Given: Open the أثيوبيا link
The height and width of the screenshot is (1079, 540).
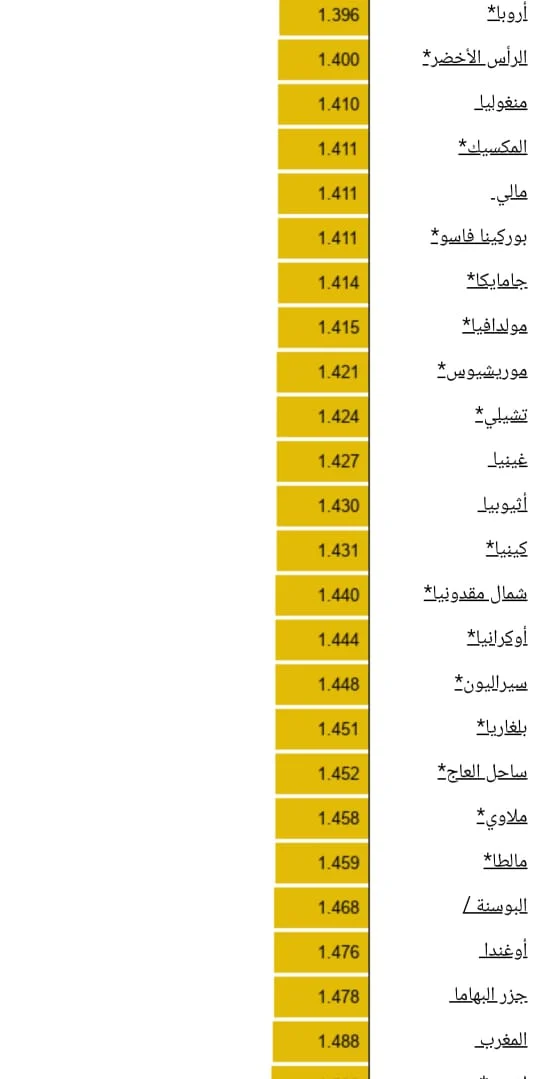Looking at the screenshot, I should [x=503, y=504].
